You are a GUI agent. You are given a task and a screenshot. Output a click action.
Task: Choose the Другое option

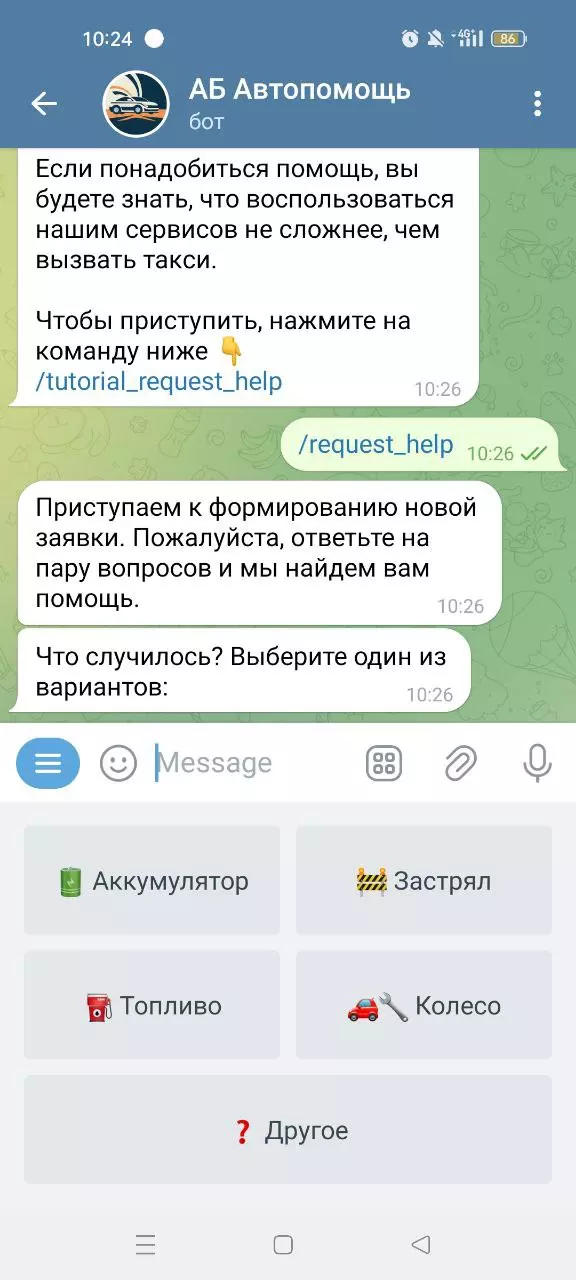(x=288, y=1130)
